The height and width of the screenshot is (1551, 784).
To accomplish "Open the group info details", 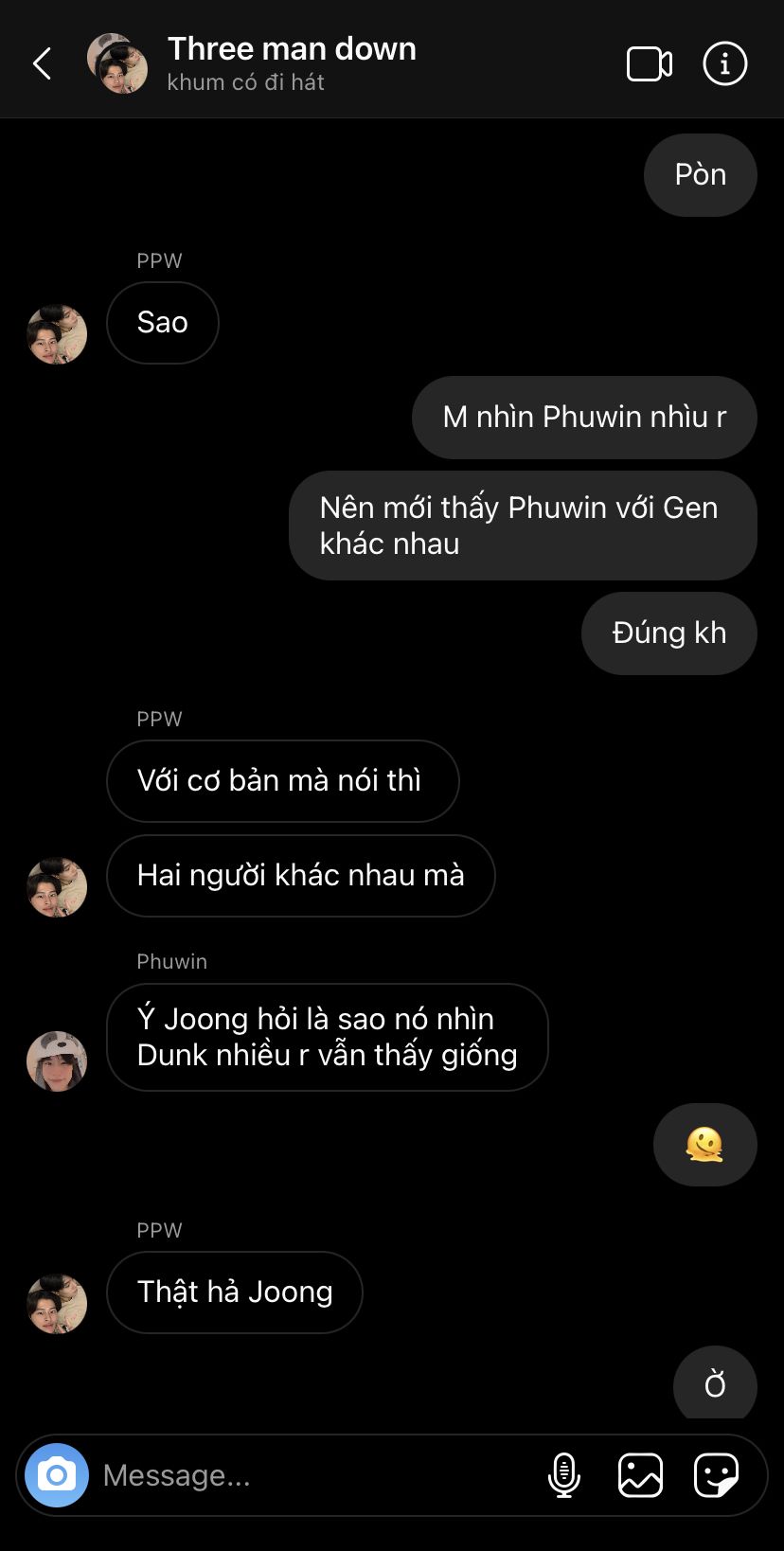I will click(x=724, y=64).
